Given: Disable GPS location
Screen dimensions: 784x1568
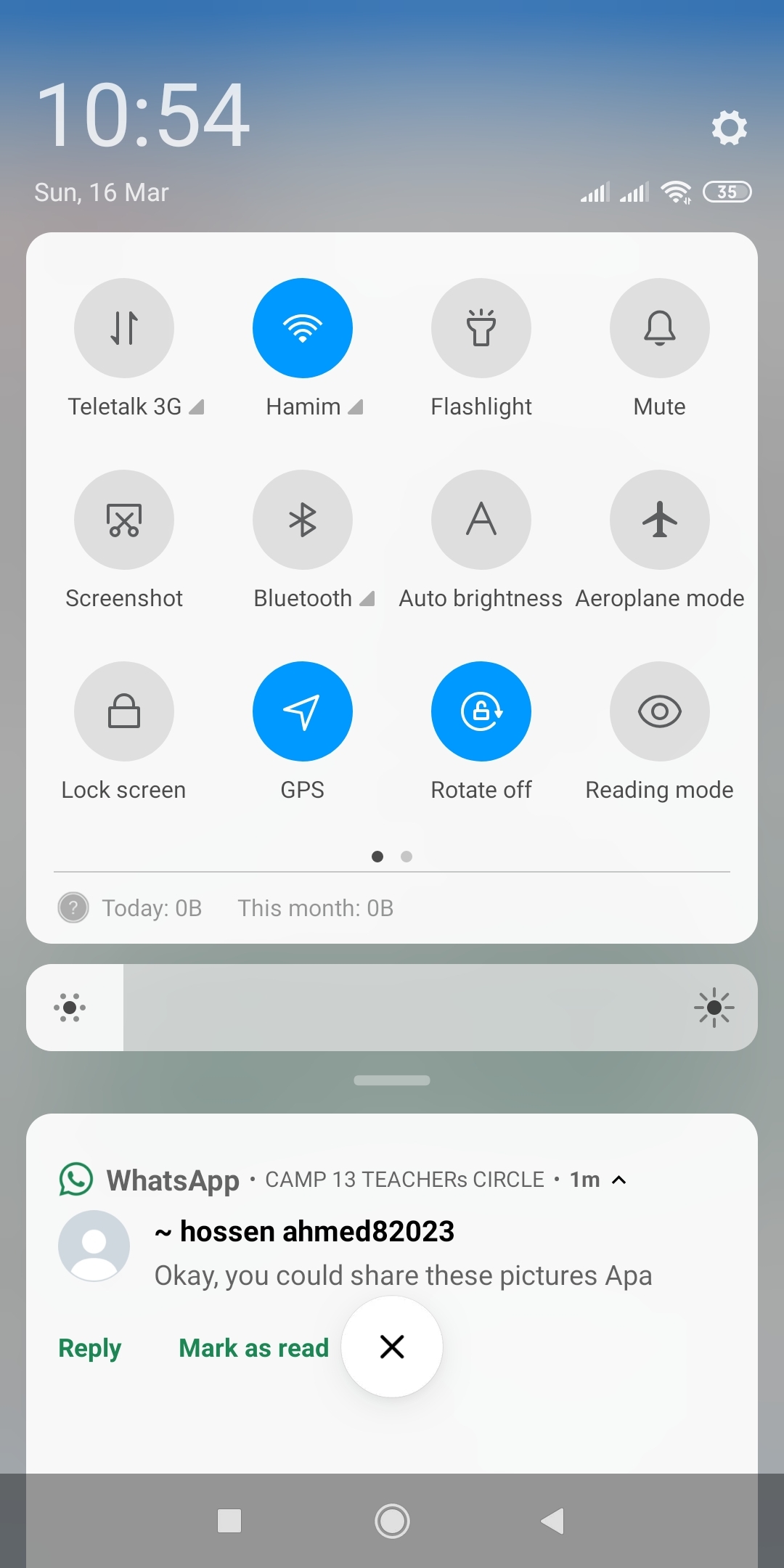Looking at the screenshot, I should (303, 711).
